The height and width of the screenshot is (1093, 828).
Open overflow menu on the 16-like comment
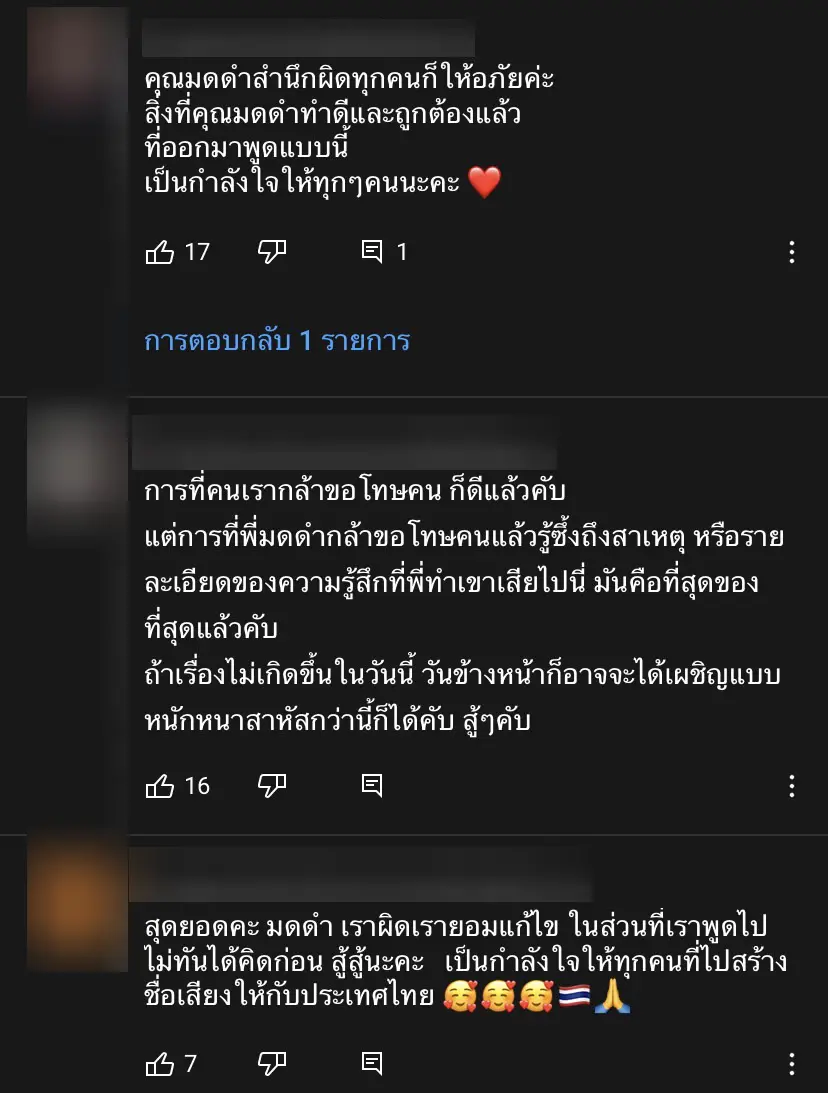tap(791, 786)
